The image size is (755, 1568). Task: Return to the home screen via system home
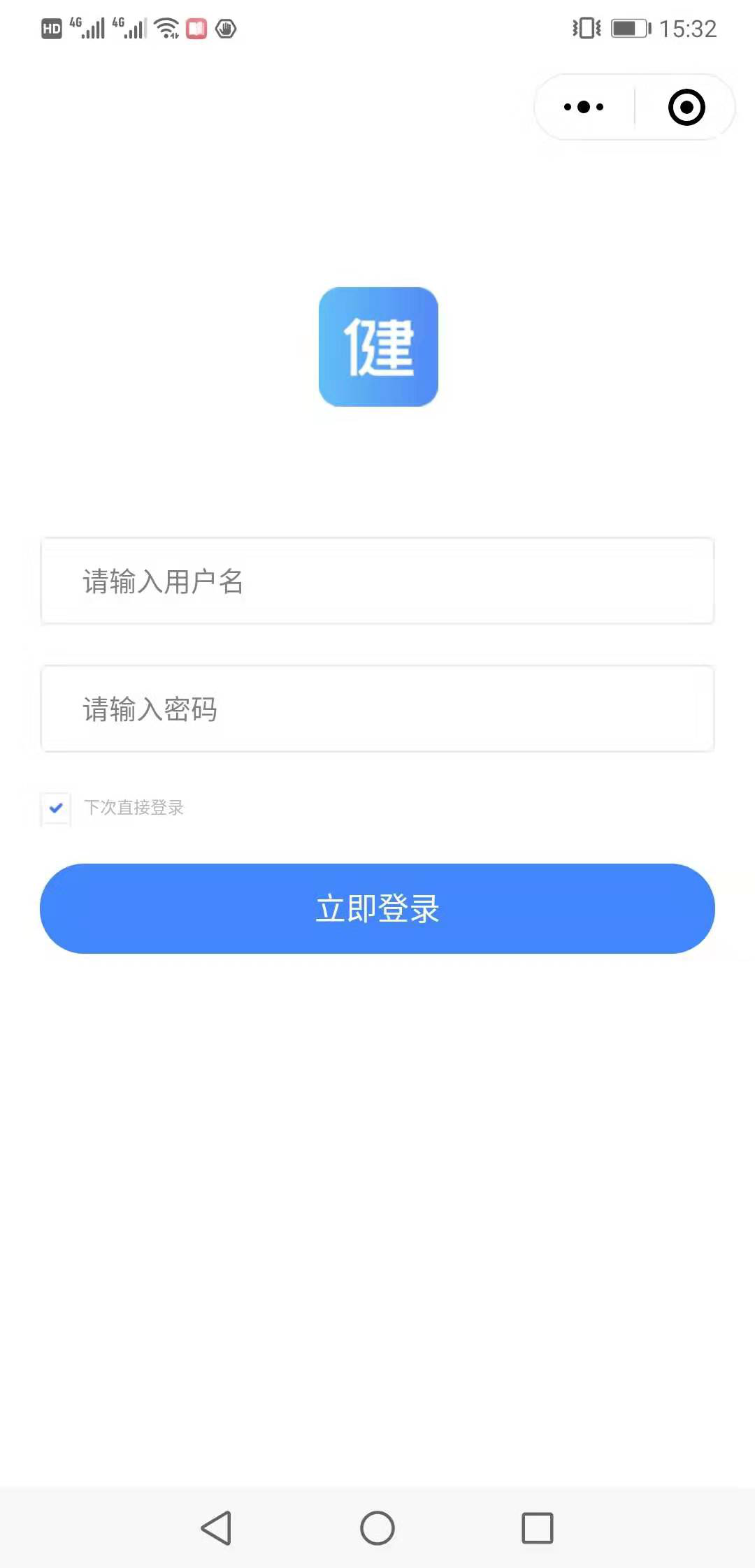[x=377, y=1528]
